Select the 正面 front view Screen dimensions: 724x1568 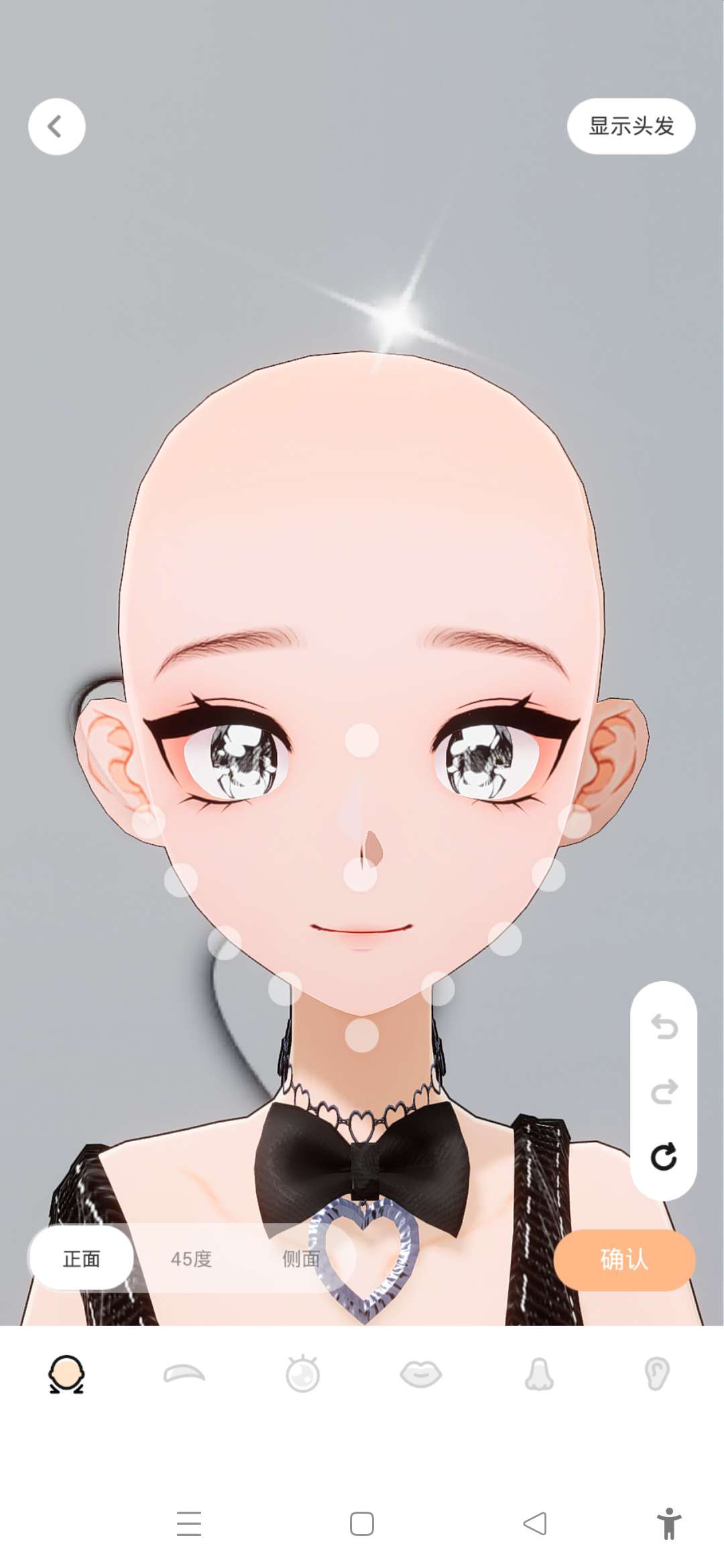click(81, 1259)
